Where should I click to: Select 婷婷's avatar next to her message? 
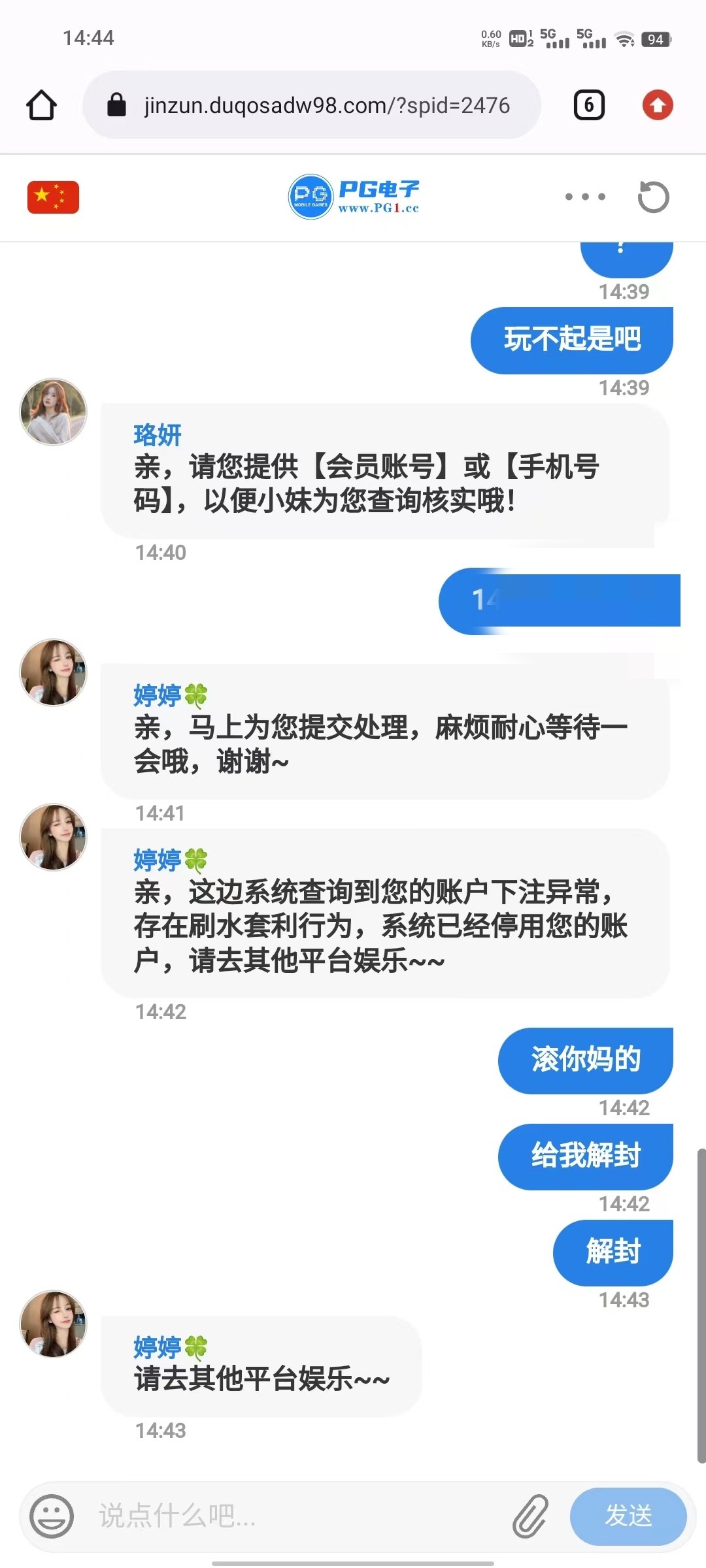[x=54, y=674]
